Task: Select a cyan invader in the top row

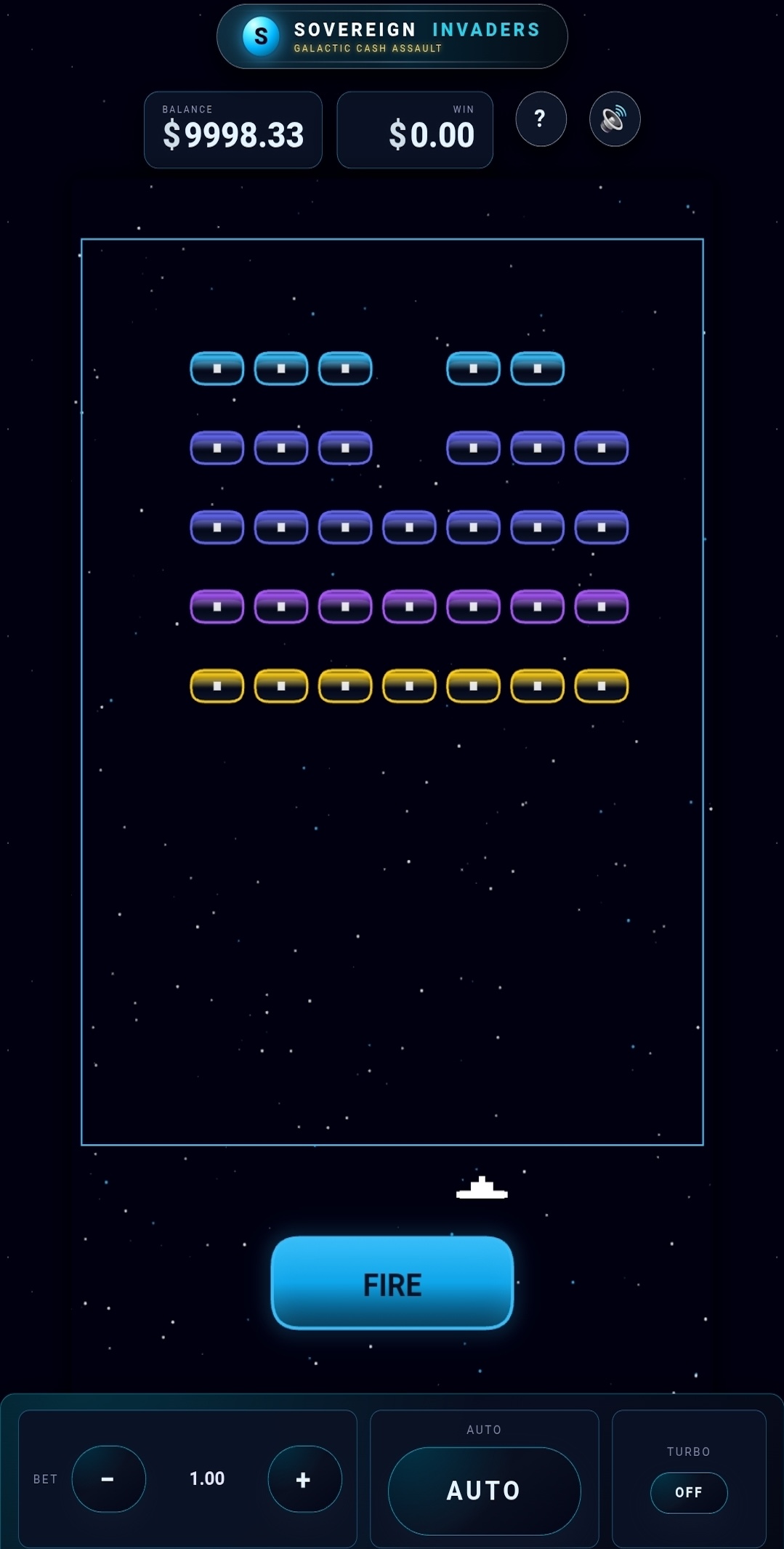Action: tap(216, 368)
